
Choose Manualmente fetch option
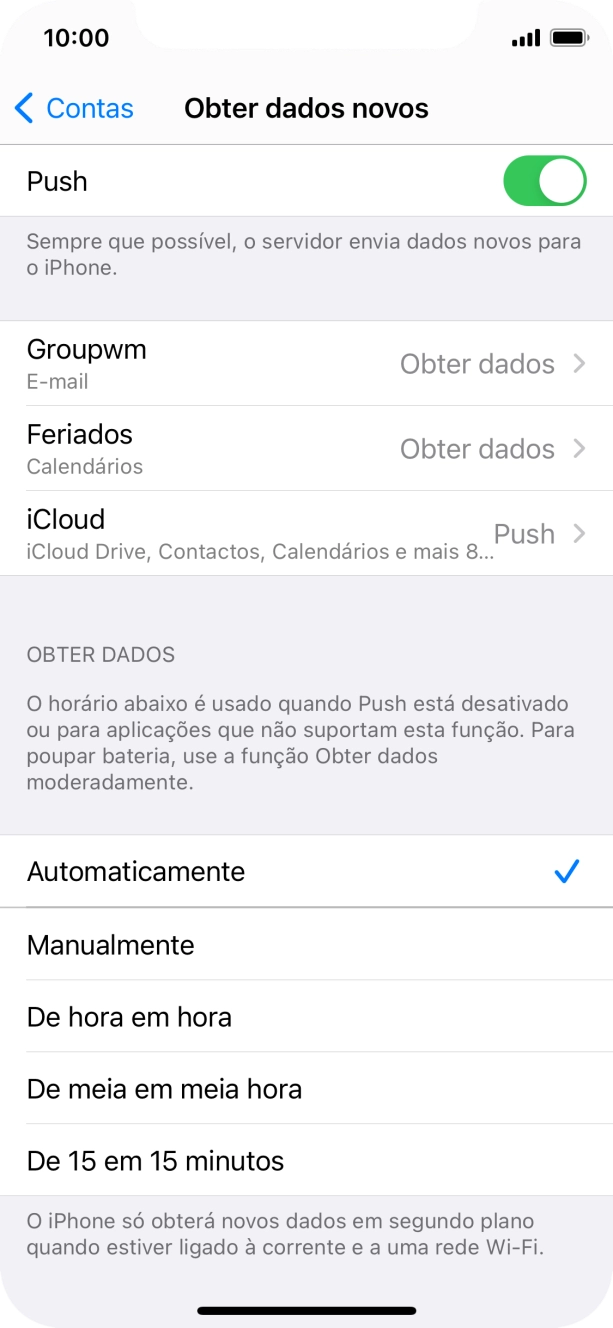tap(306, 945)
